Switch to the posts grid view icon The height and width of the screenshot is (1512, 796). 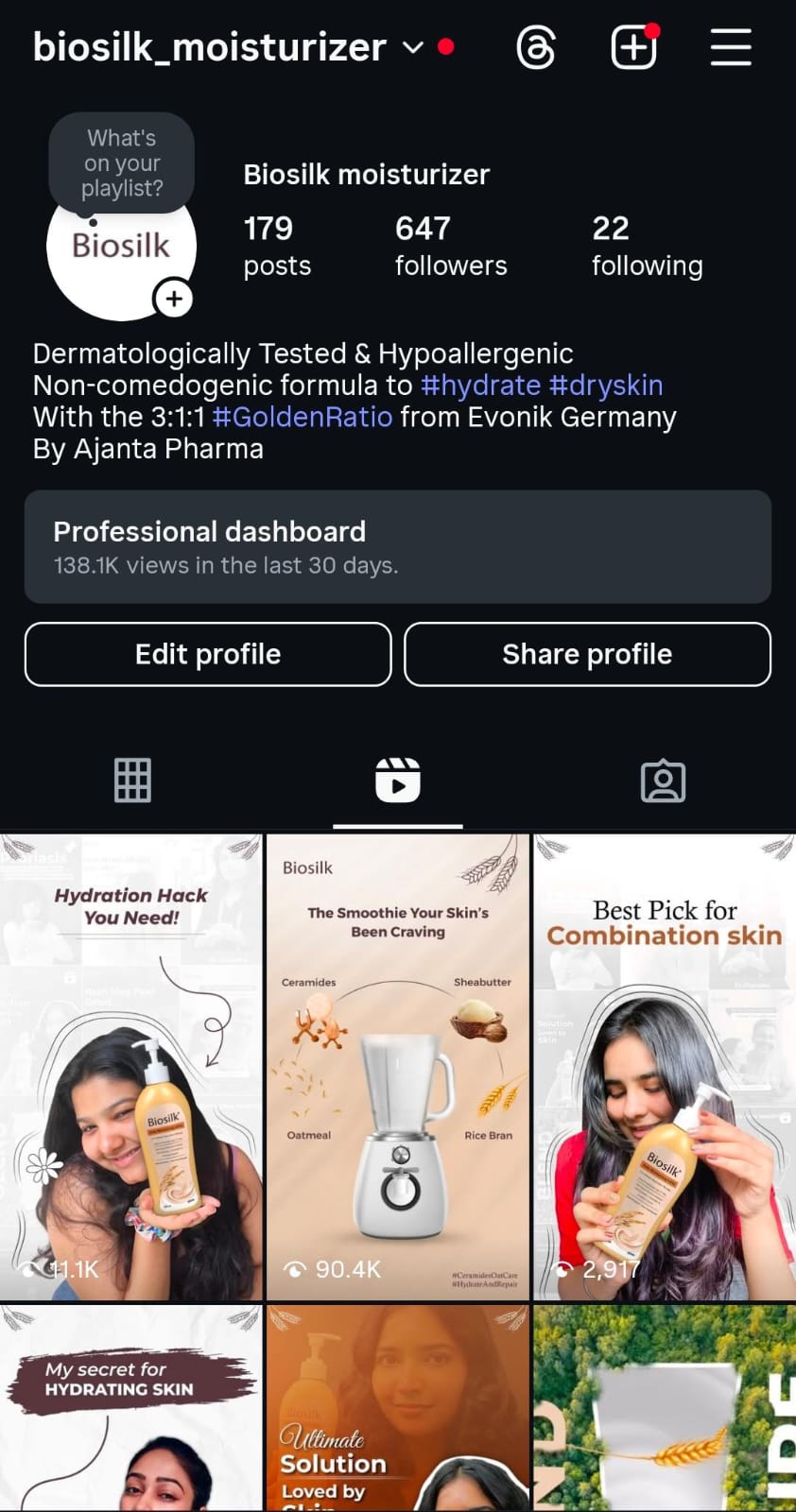click(132, 780)
